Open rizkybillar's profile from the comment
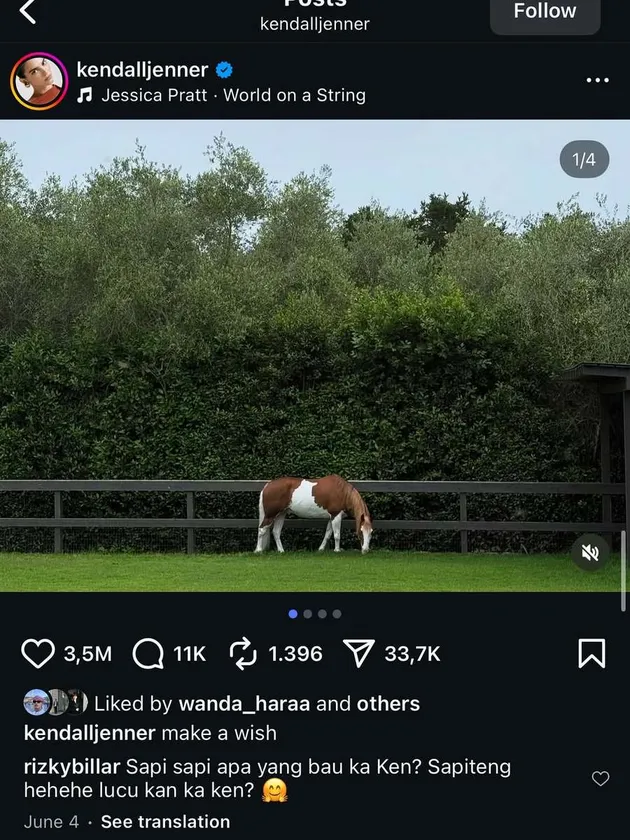Image resolution: width=630 pixels, height=840 pixels. coord(72,767)
